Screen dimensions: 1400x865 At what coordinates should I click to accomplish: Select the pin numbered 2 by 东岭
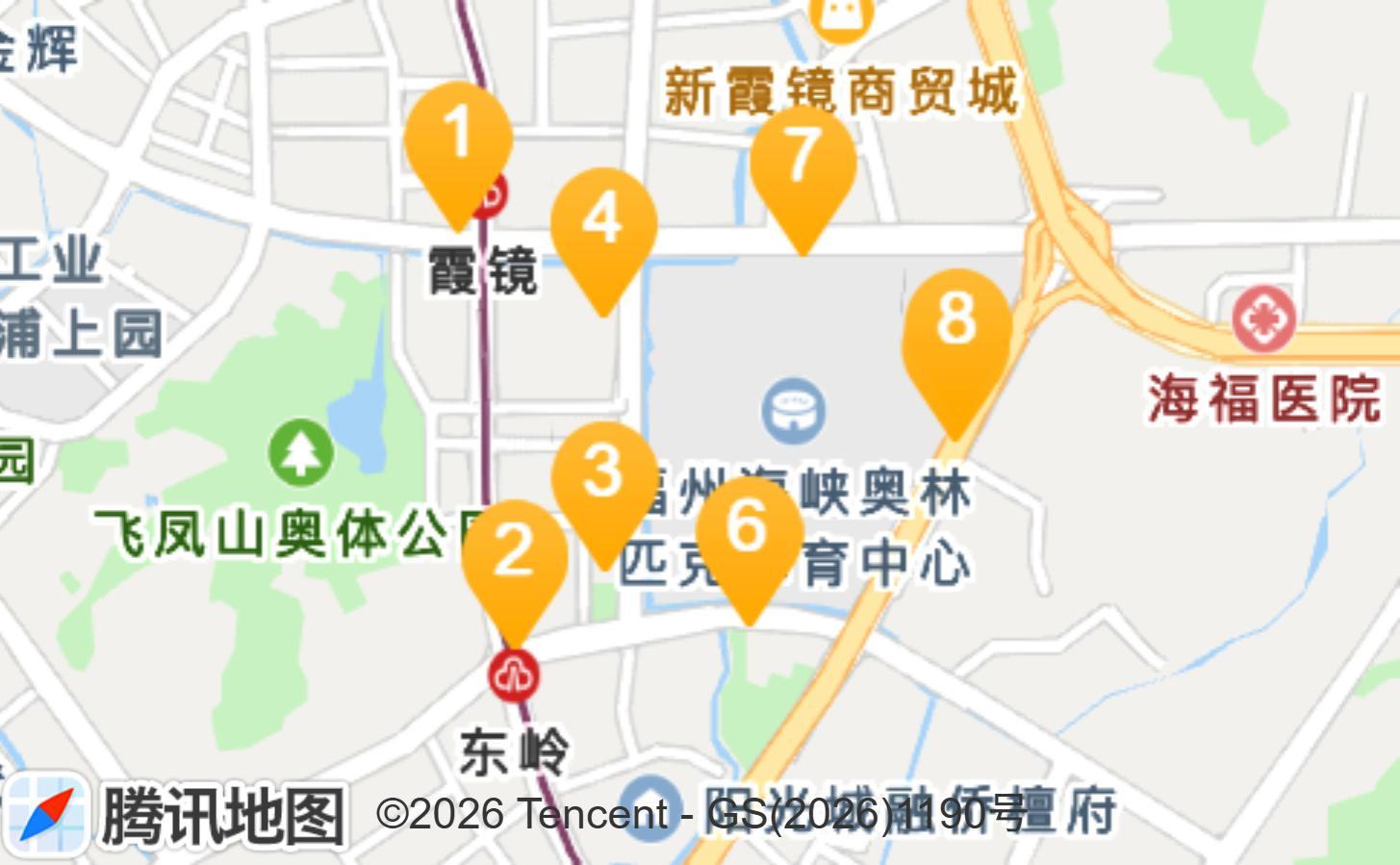[x=514, y=560]
